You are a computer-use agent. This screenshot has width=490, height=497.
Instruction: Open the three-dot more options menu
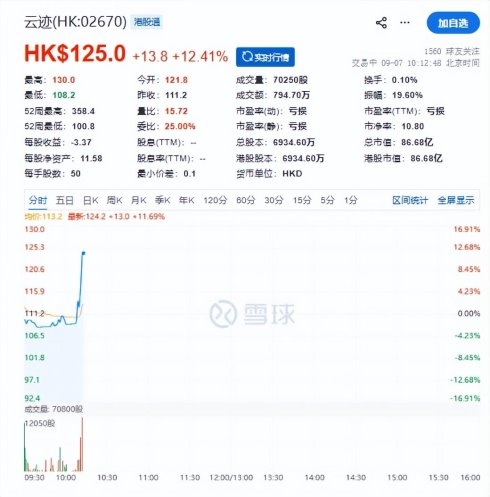(405, 23)
